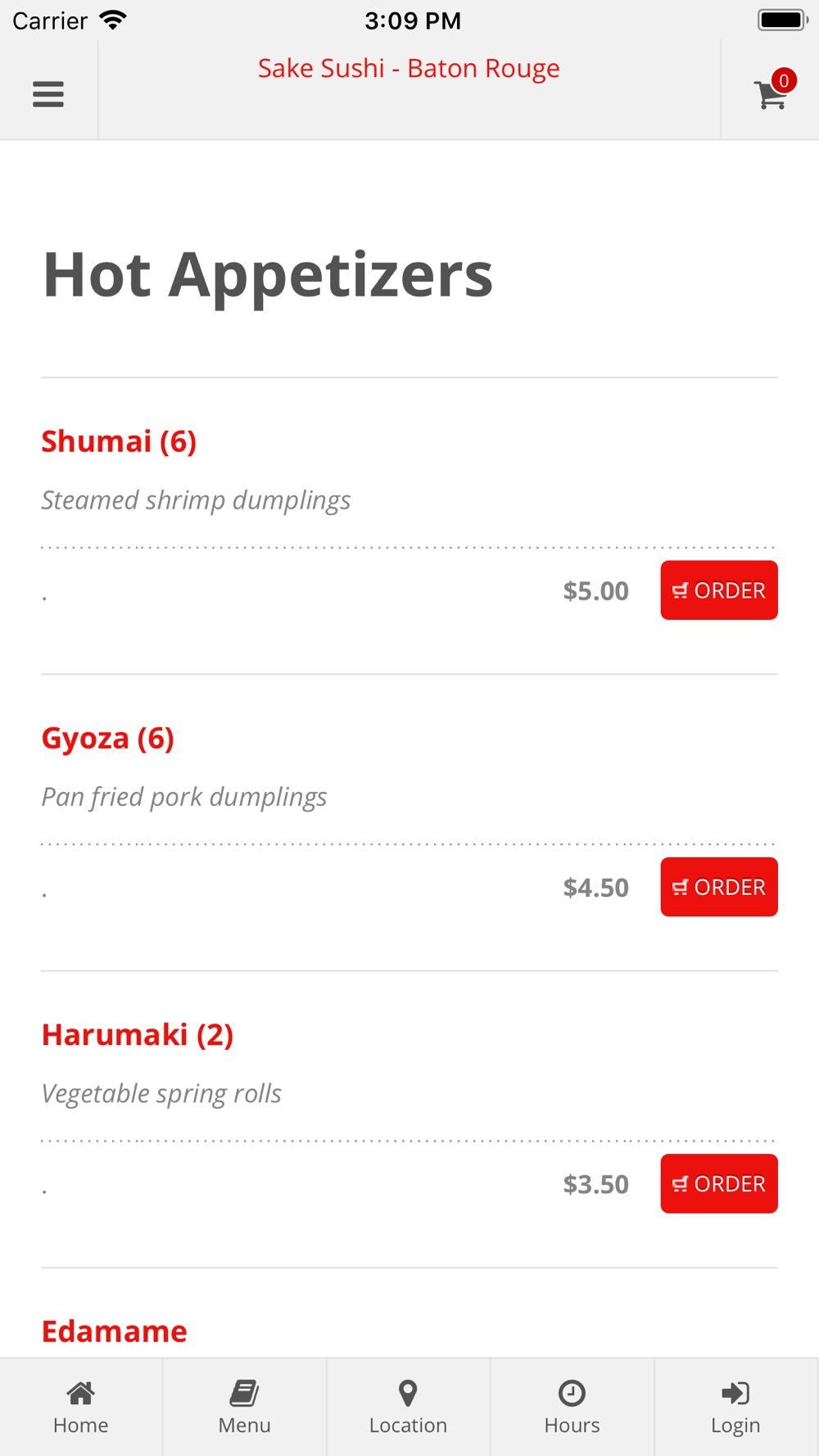Screen dimensions: 819x1456
Task: Open the Harumaki (2) item
Action: point(138,1035)
